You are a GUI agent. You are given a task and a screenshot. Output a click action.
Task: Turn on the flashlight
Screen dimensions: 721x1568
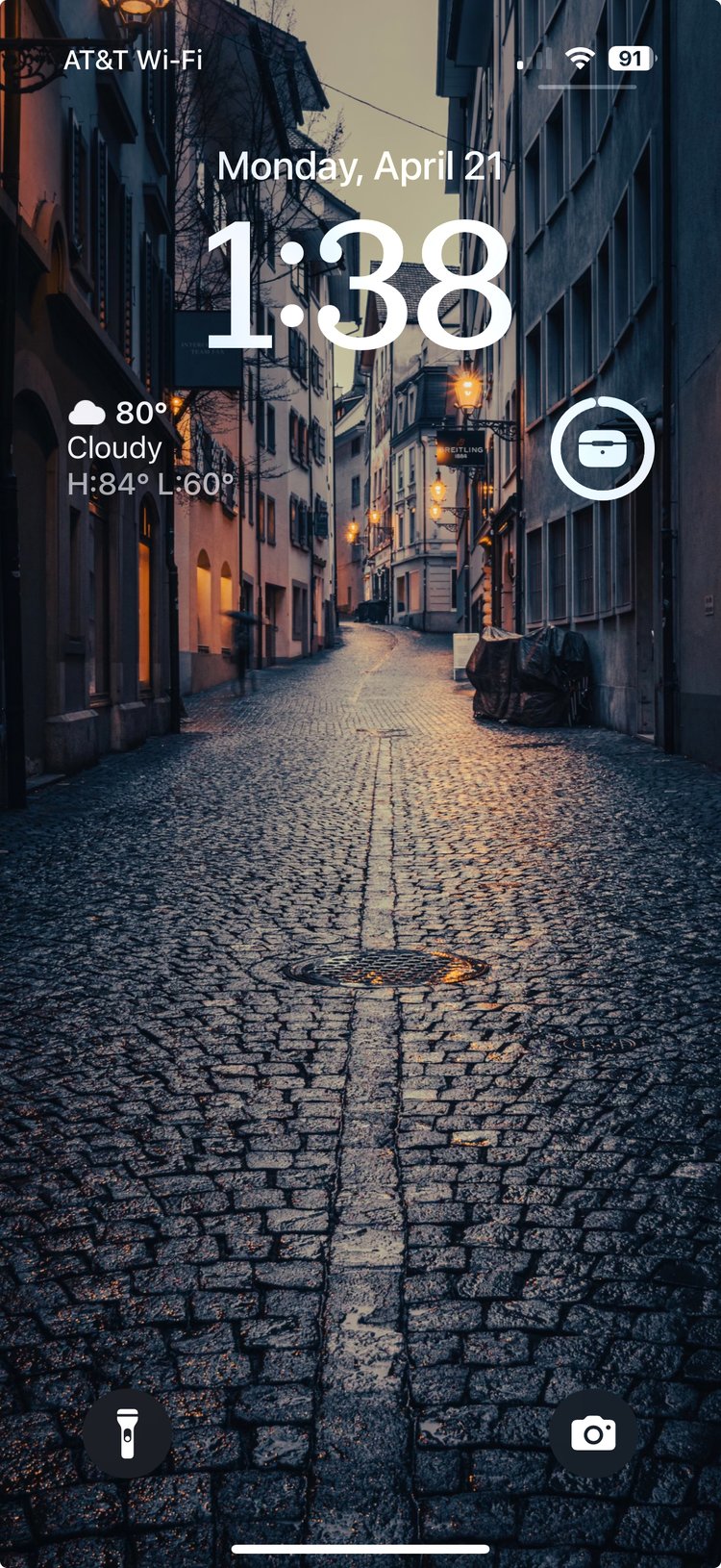pyautogui.click(x=127, y=1433)
